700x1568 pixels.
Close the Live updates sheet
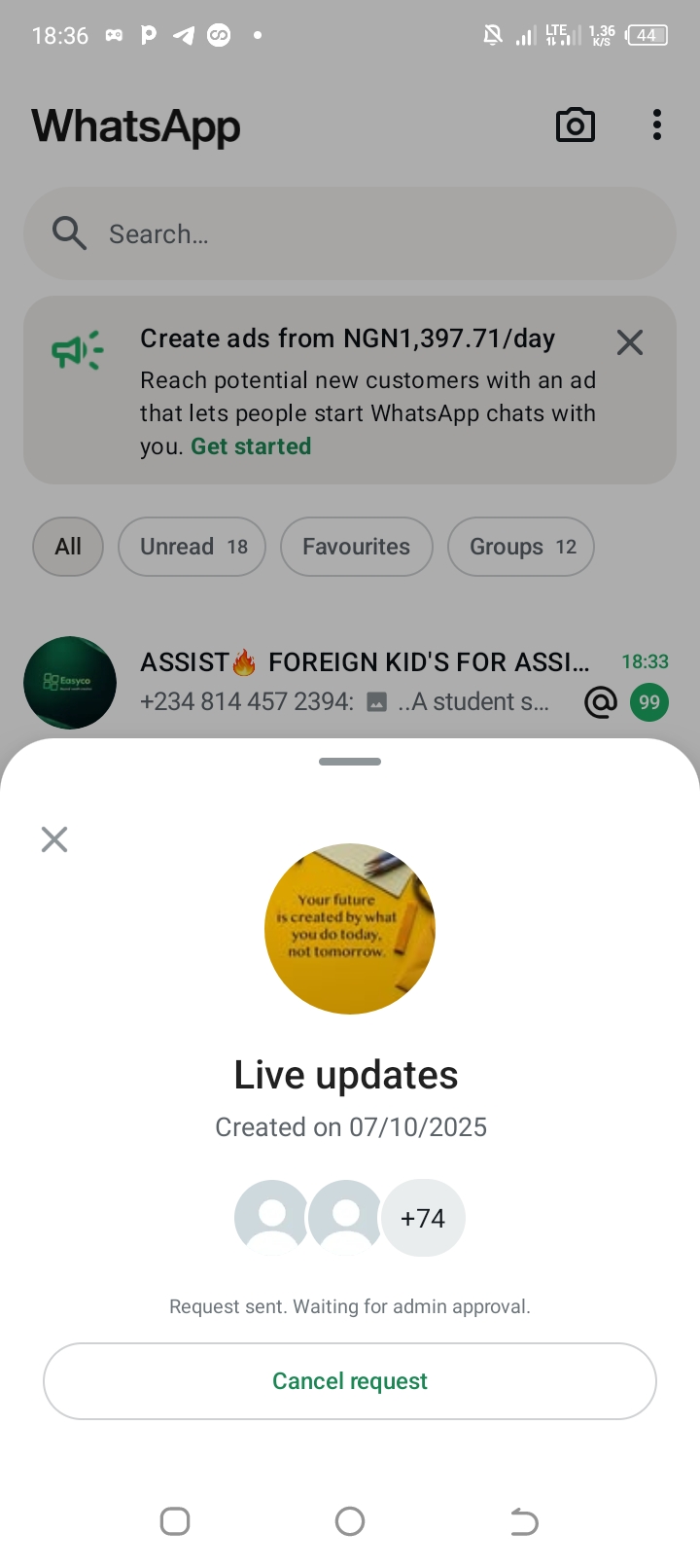(54, 839)
